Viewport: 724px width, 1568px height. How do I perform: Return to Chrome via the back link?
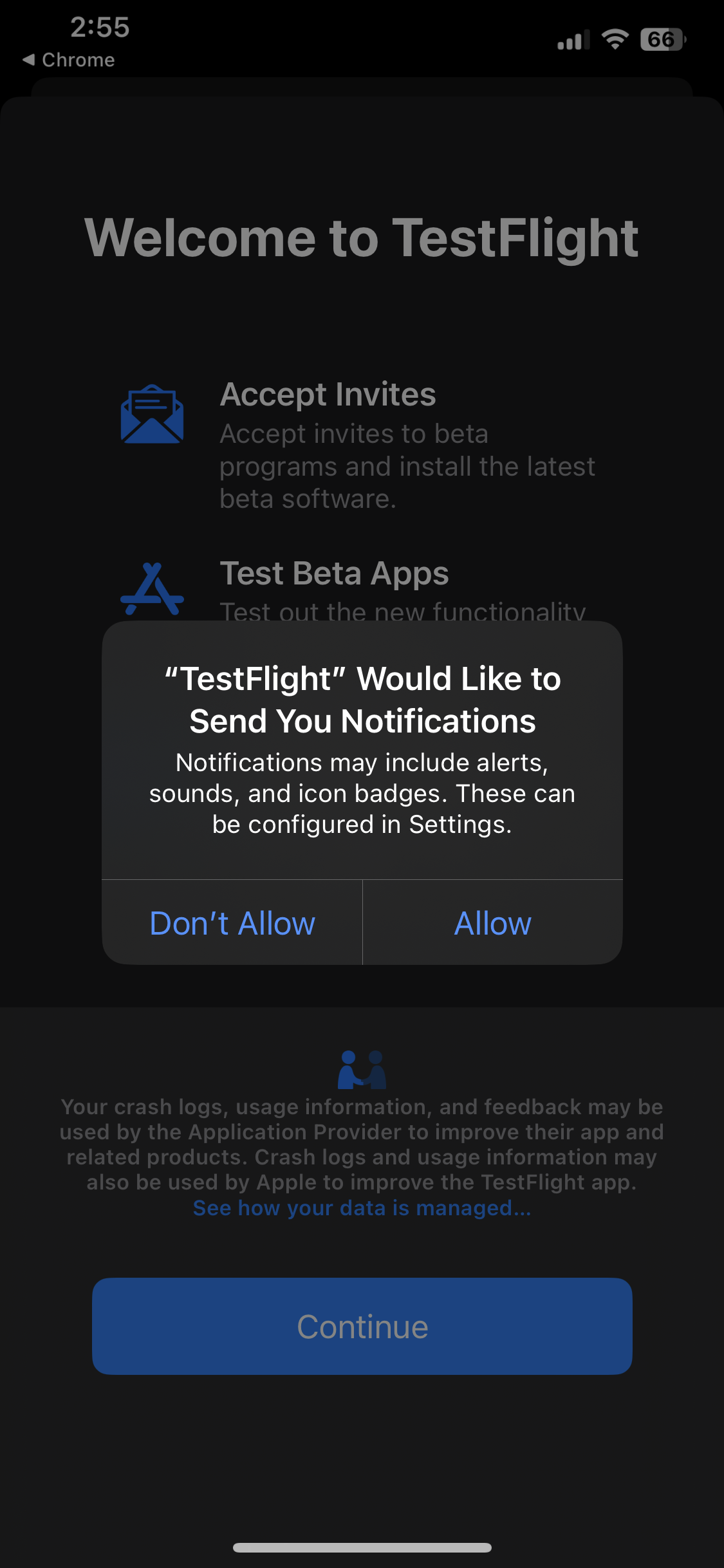(x=70, y=60)
